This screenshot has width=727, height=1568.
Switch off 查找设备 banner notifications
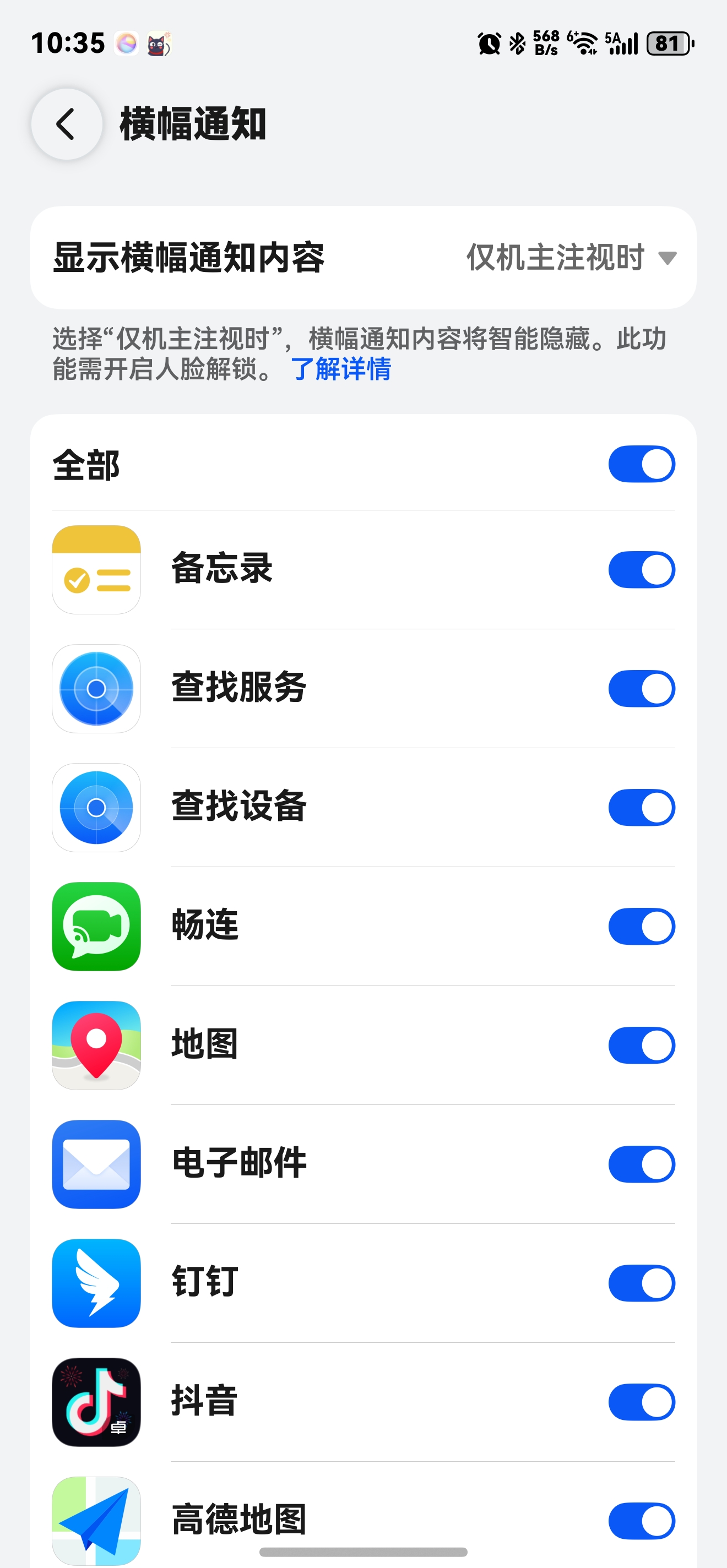tap(641, 808)
